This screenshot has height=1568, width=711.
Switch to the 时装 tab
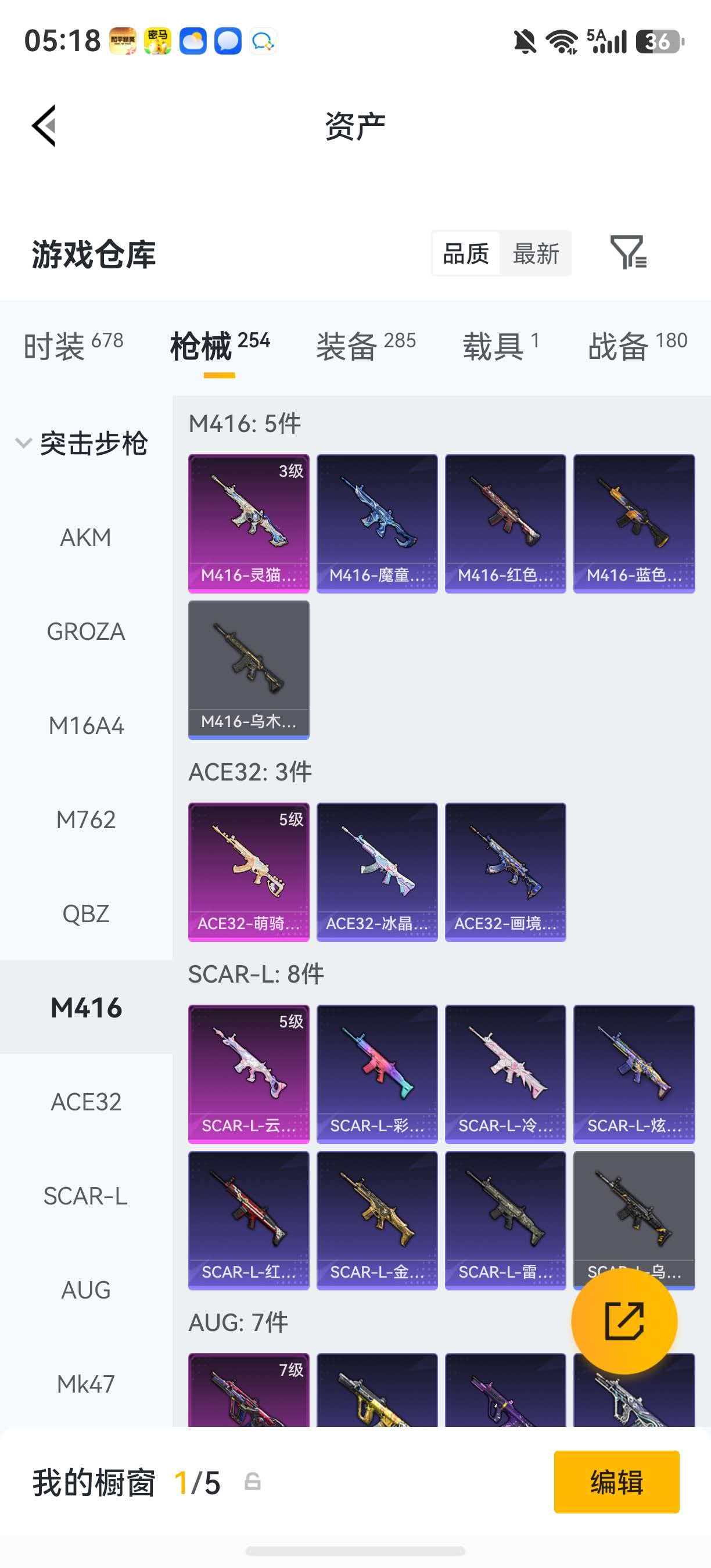click(74, 346)
